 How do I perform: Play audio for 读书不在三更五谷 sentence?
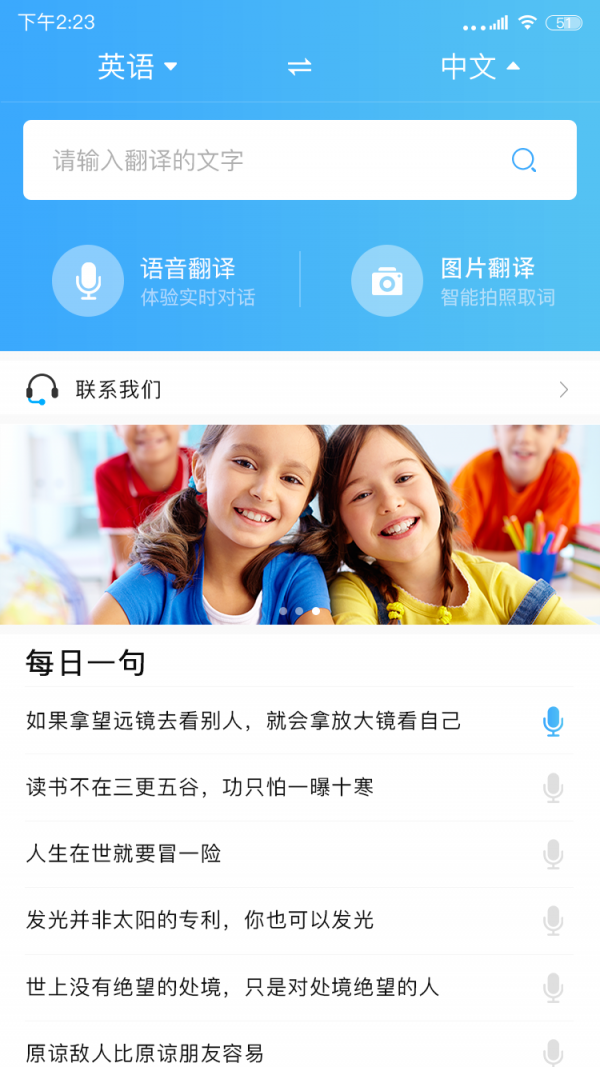(x=553, y=788)
